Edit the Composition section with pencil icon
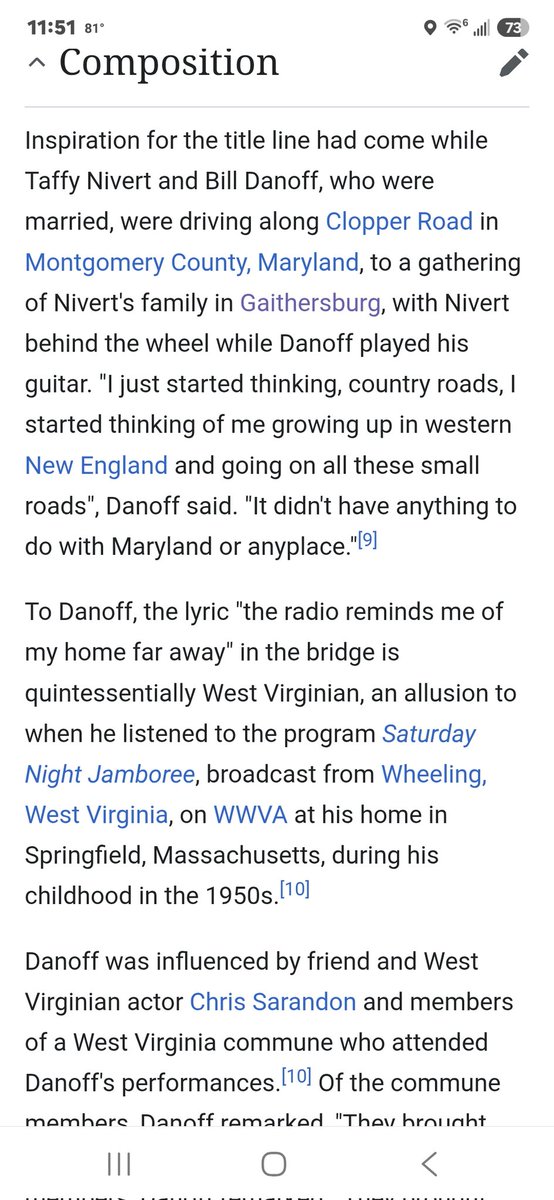Viewport: 554px width, 1200px height. pyautogui.click(x=513, y=64)
